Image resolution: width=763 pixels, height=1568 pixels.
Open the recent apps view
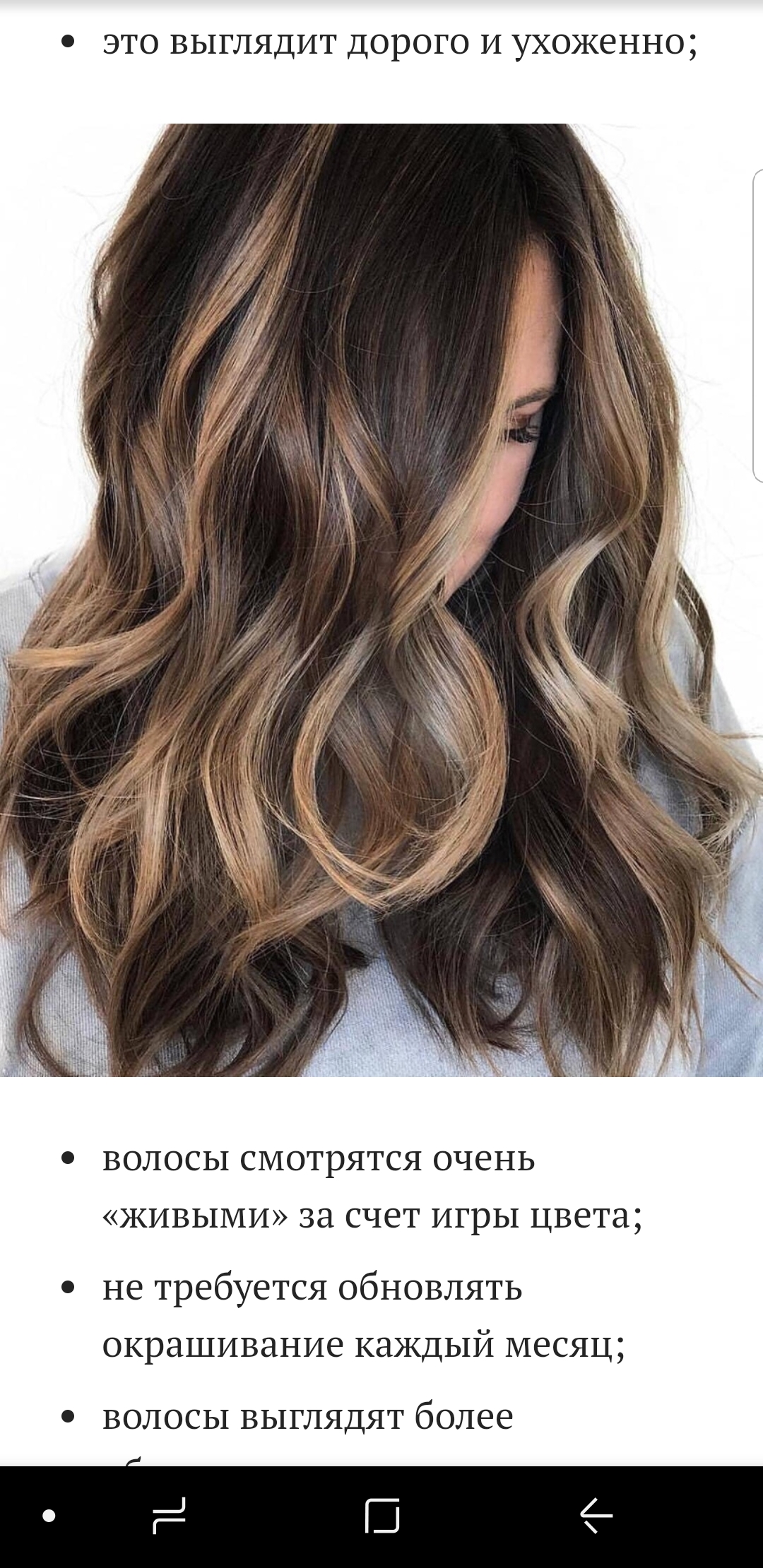click(x=169, y=1516)
